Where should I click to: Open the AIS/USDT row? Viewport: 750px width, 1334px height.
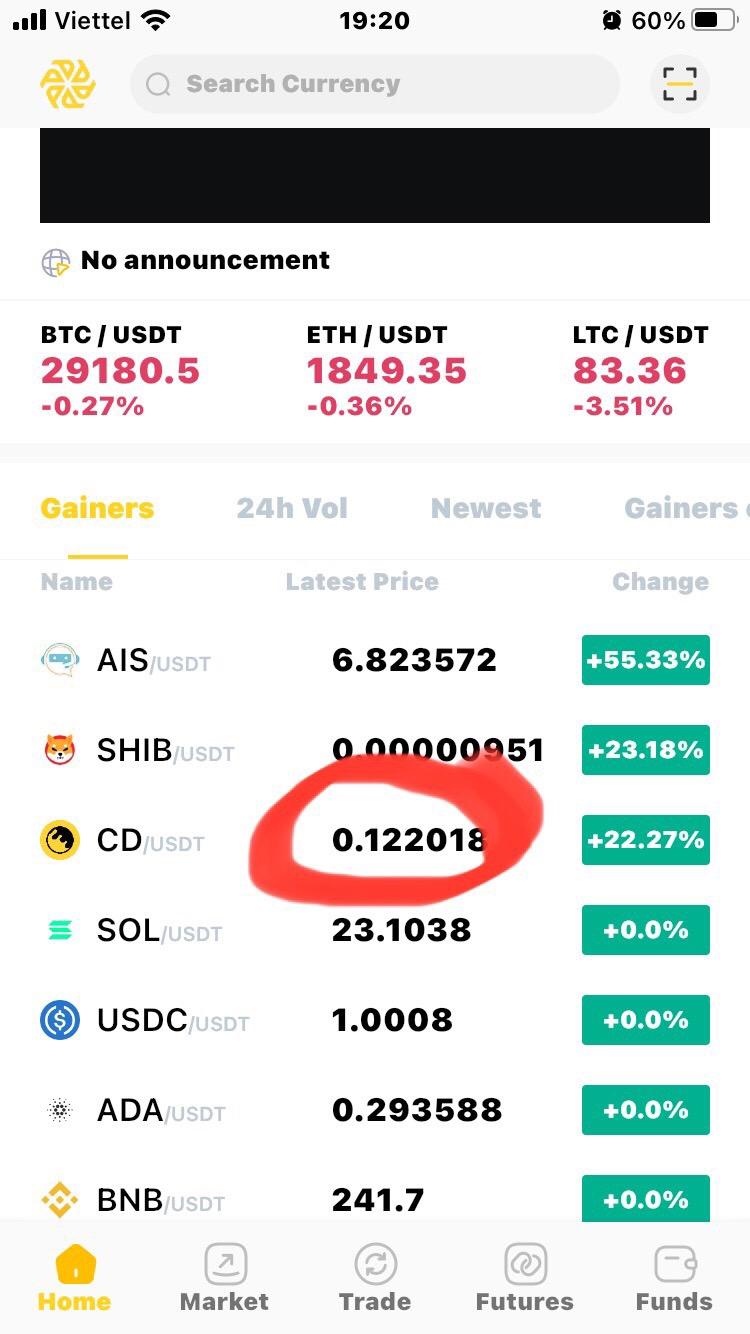[x=375, y=660]
